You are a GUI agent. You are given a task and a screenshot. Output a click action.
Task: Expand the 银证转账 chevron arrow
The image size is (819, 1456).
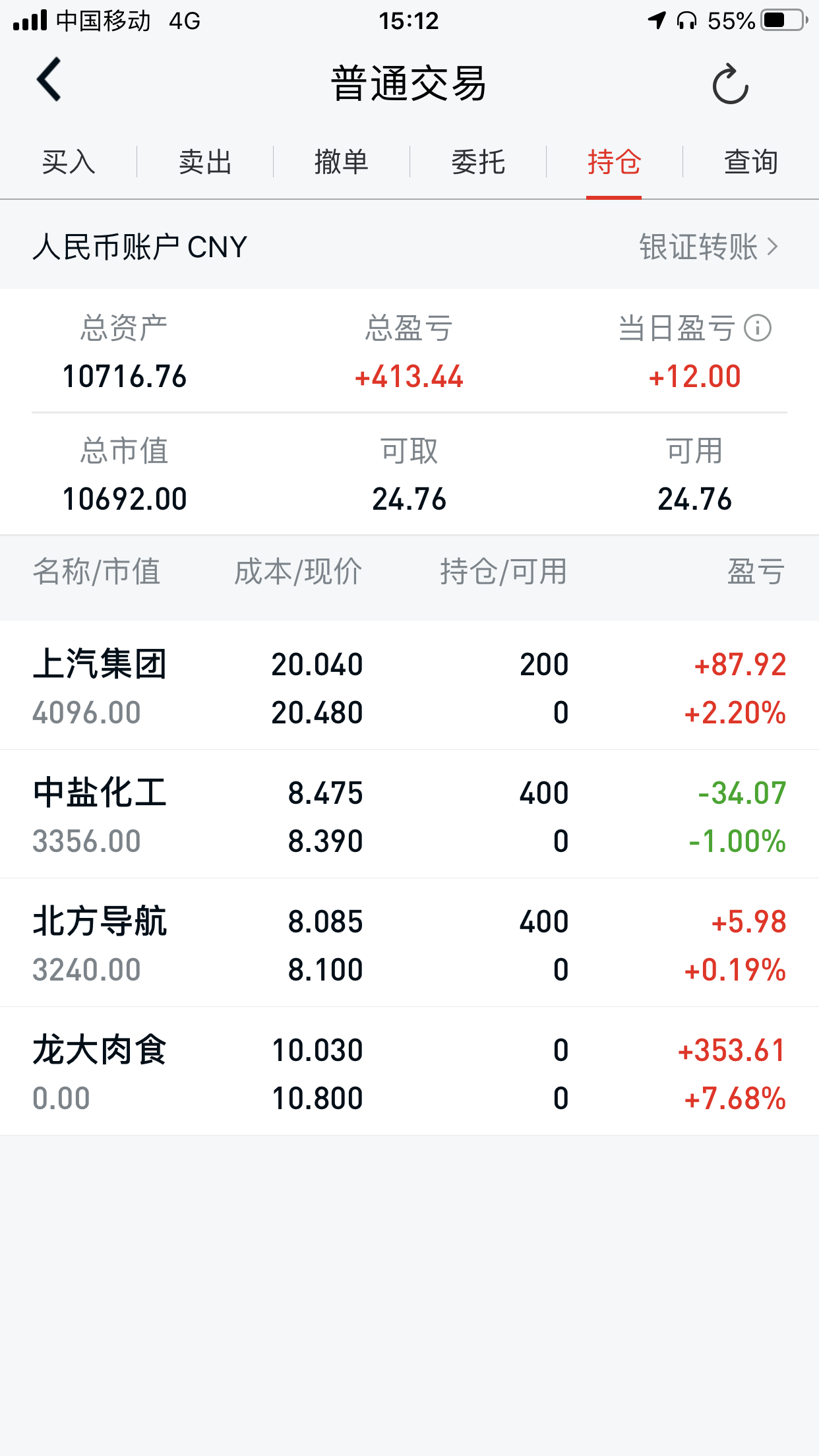pos(774,246)
